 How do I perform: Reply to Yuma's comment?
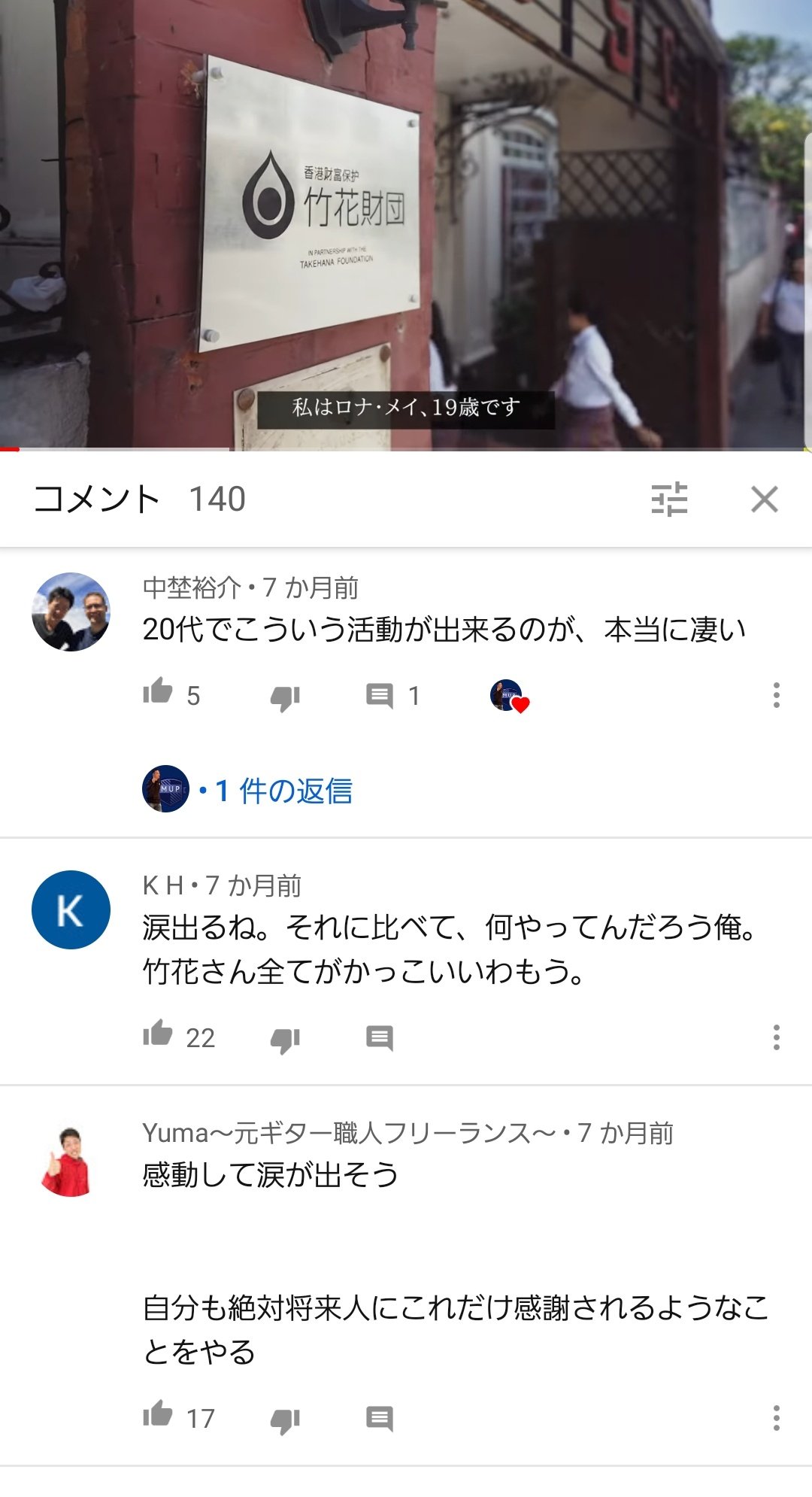(x=380, y=1419)
